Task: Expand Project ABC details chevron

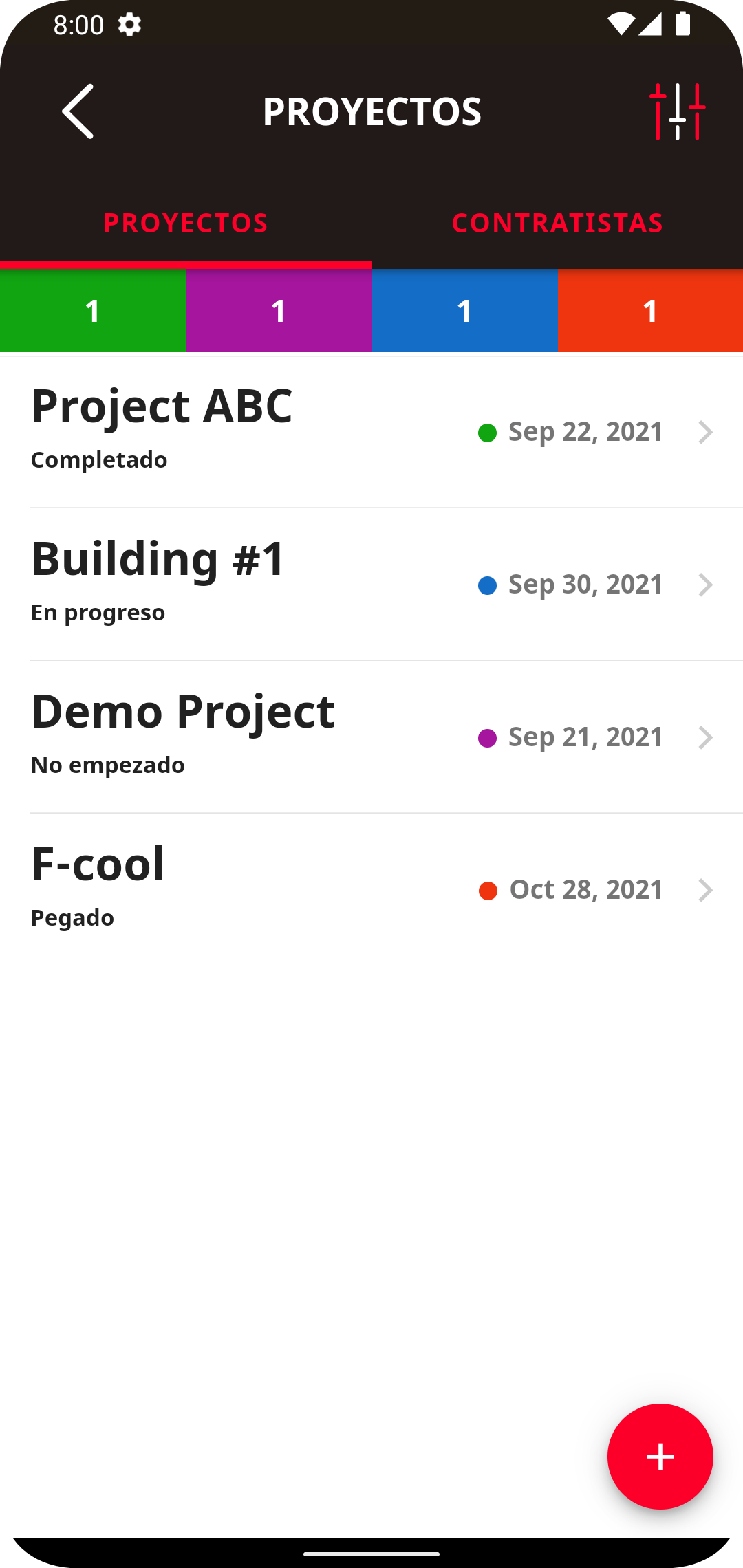Action: click(x=706, y=431)
